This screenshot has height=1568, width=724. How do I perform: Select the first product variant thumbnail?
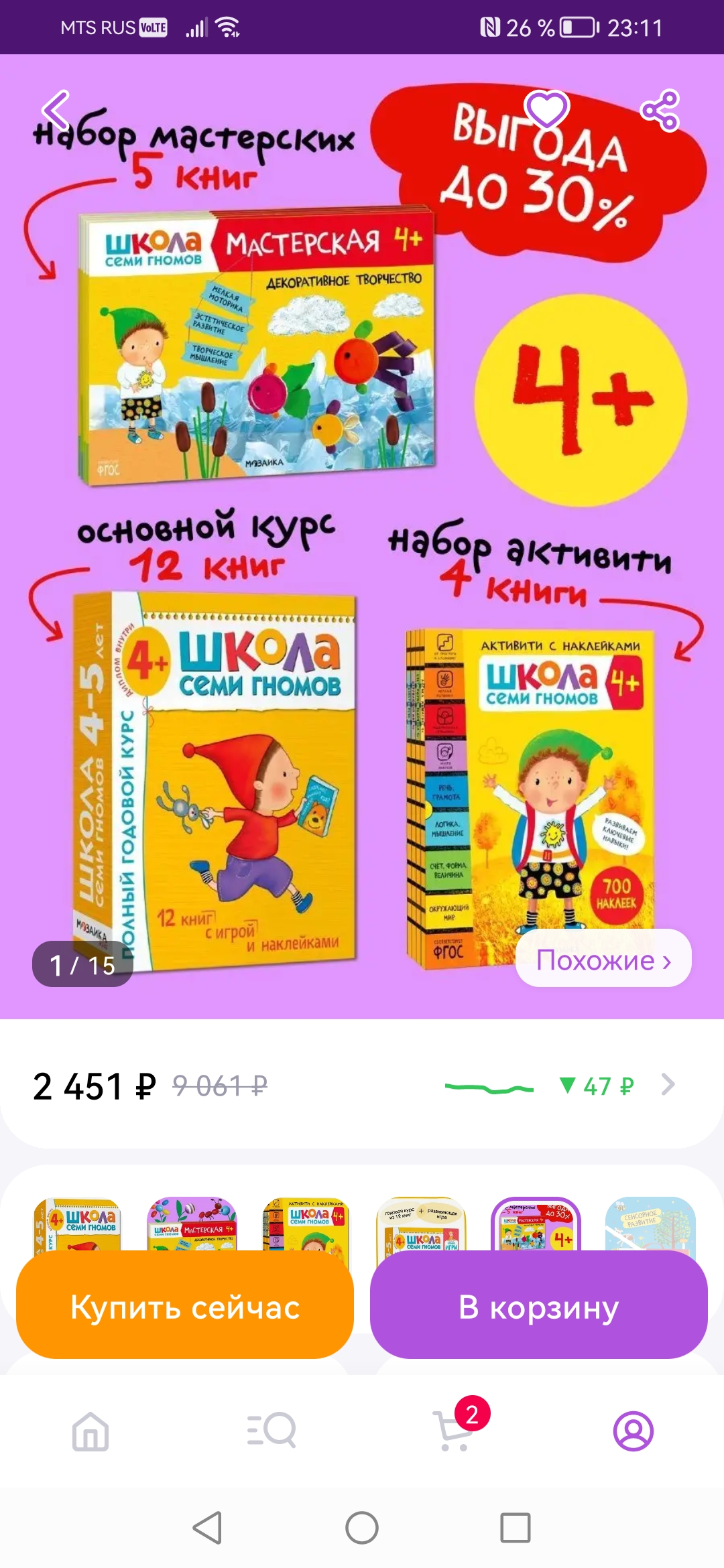pos(78,1224)
